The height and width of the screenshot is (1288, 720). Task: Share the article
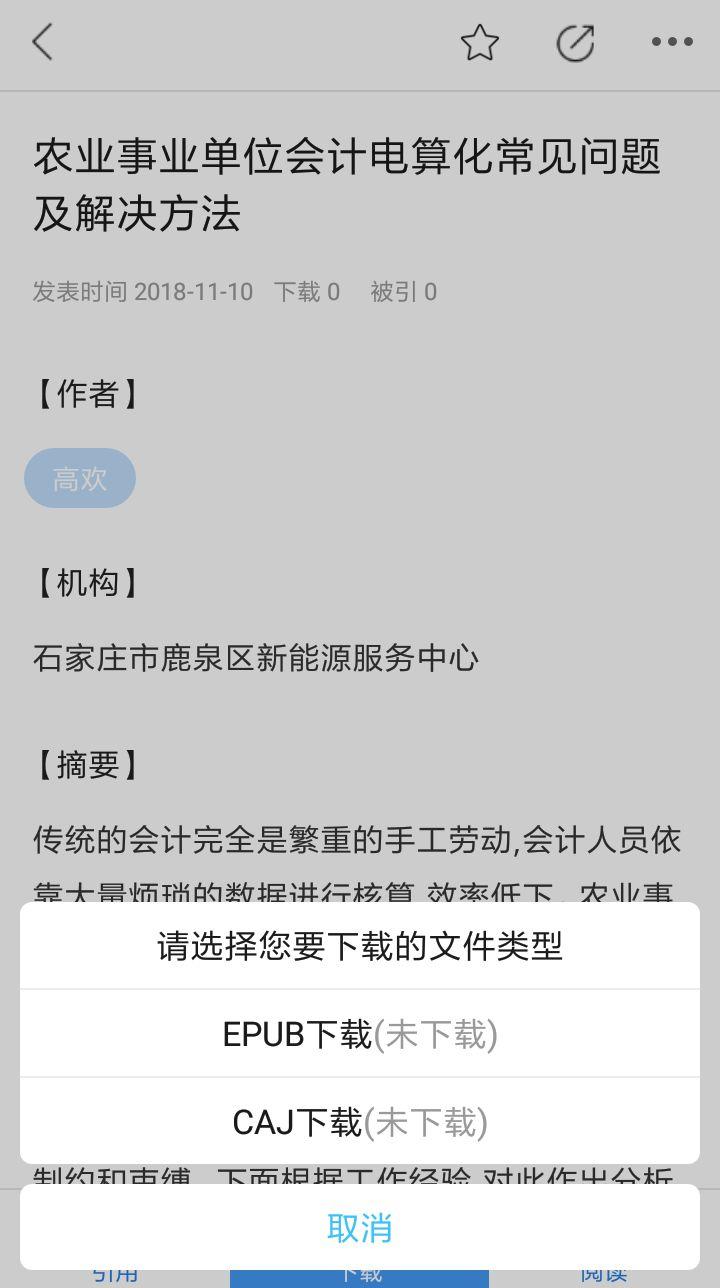[575, 43]
